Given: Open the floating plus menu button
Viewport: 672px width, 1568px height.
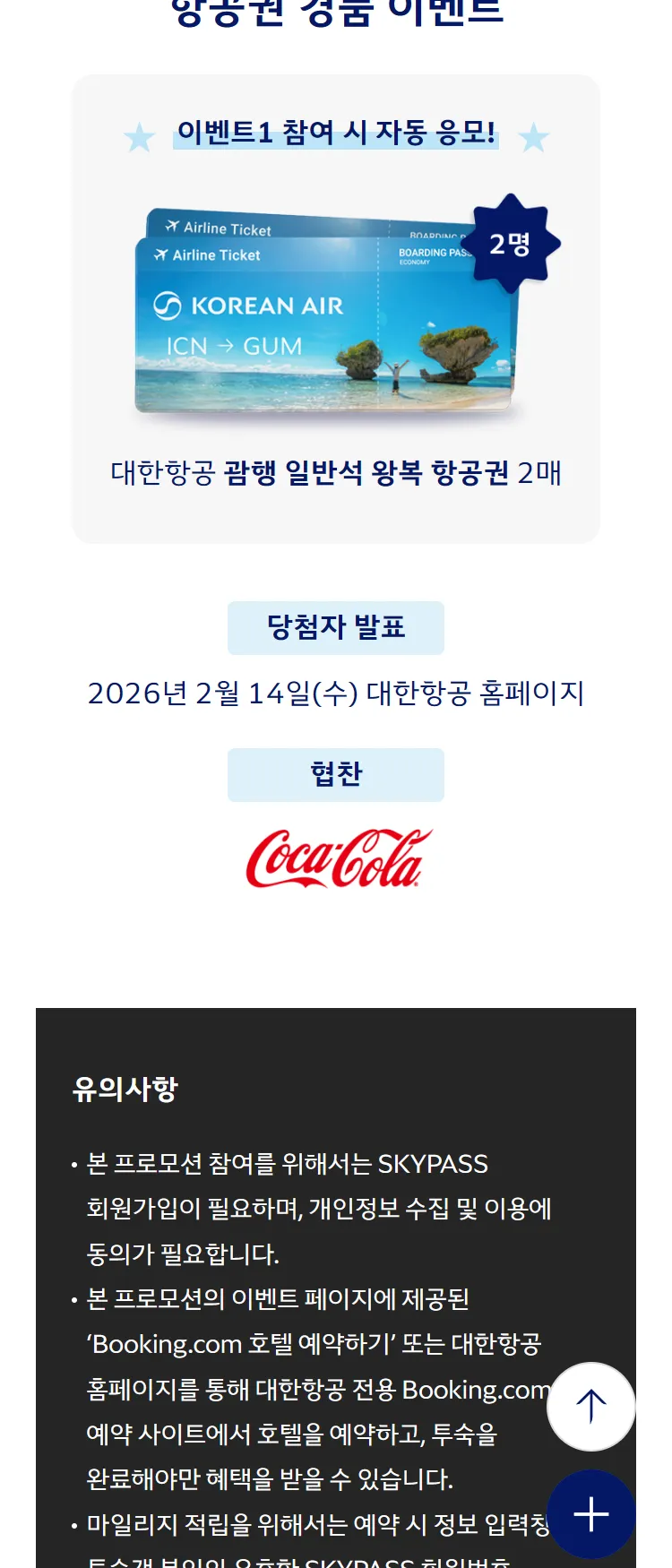Looking at the screenshot, I should coord(590,1514).
